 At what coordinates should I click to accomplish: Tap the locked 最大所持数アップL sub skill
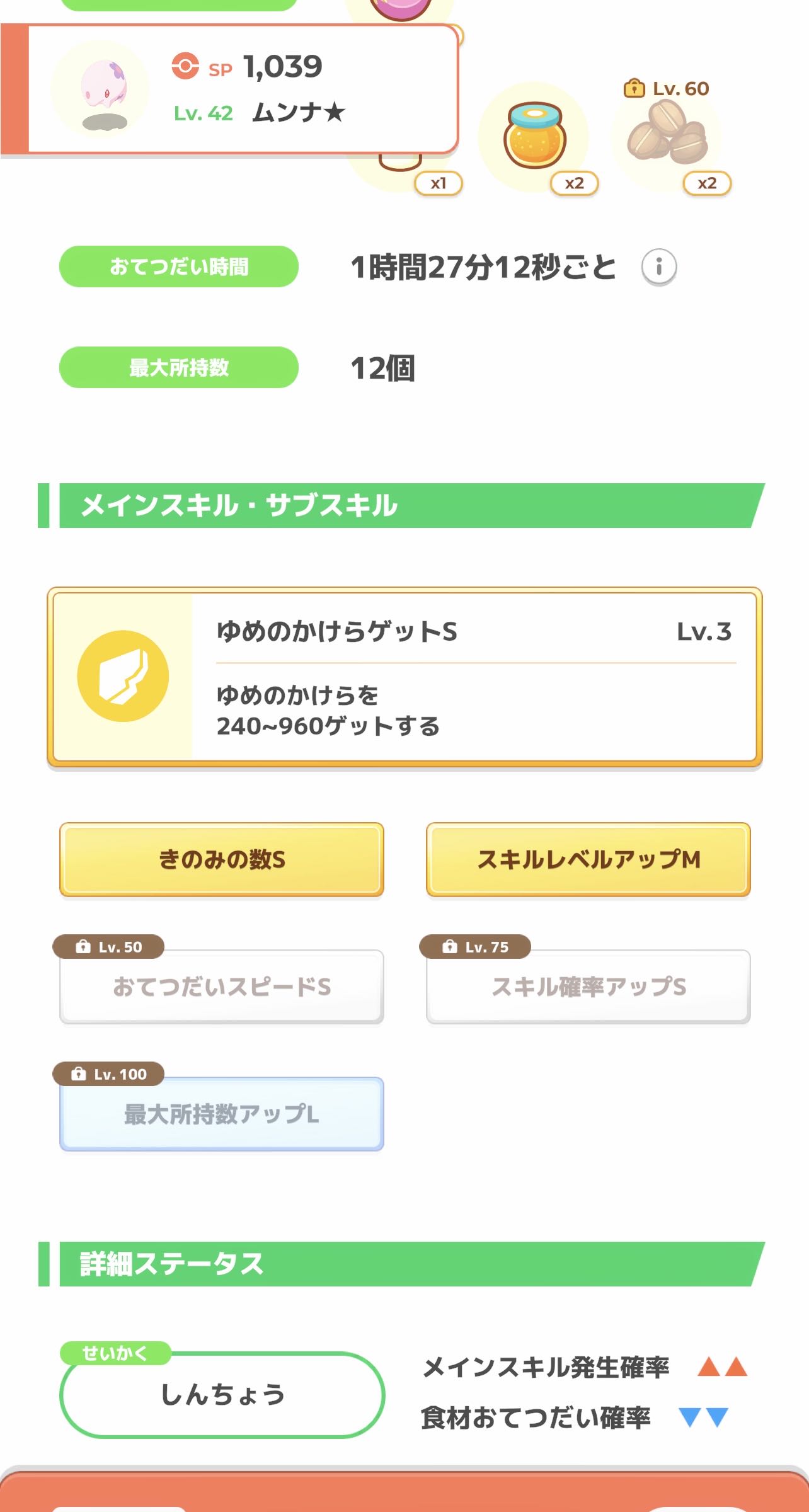click(x=222, y=1113)
